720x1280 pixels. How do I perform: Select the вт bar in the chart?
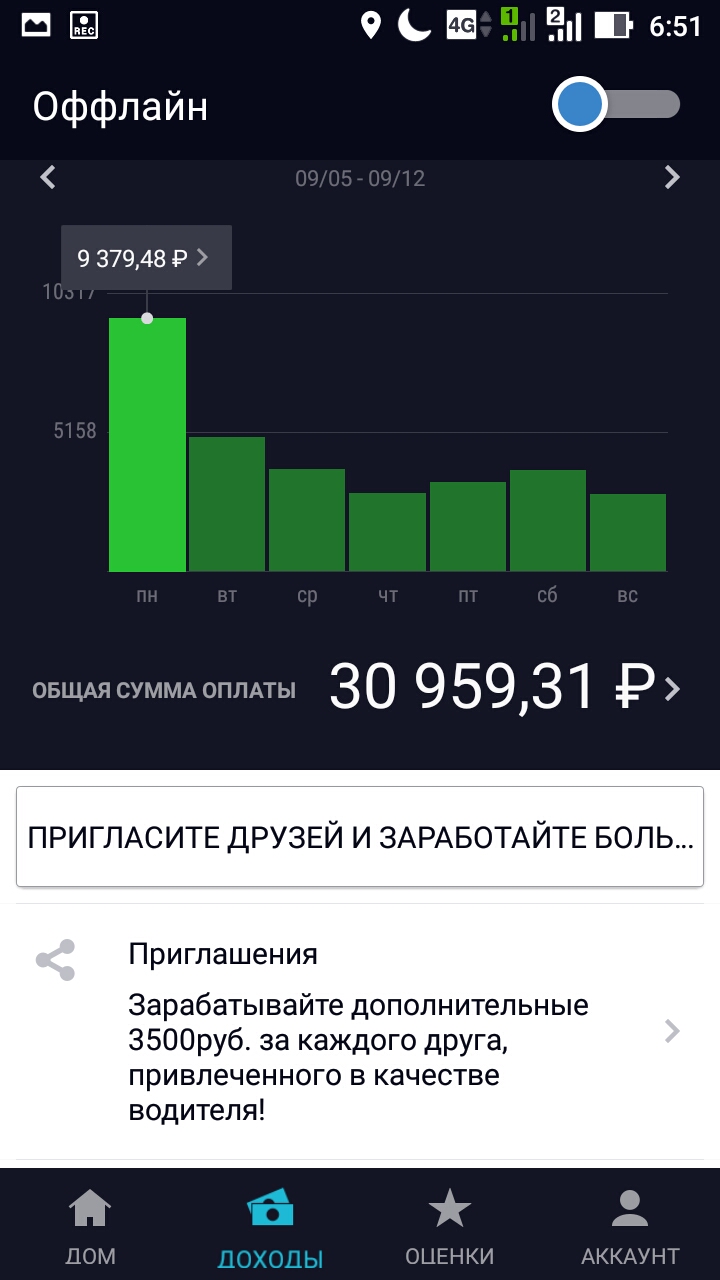227,504
